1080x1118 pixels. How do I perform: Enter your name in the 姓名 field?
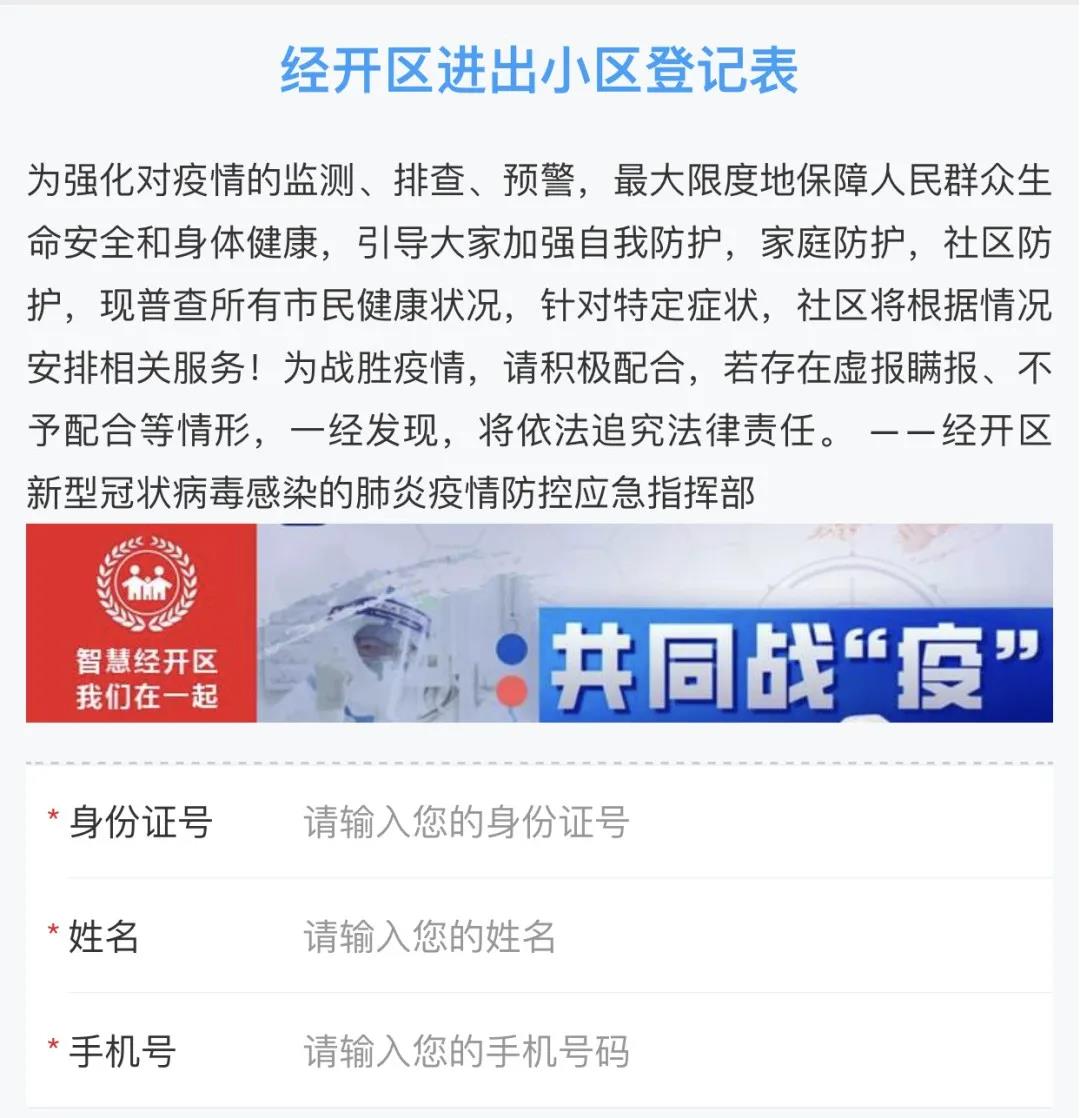coord(600,937)
